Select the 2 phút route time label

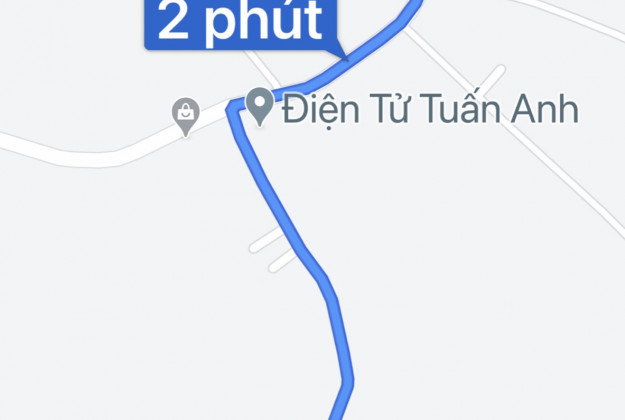coord(240,23)
